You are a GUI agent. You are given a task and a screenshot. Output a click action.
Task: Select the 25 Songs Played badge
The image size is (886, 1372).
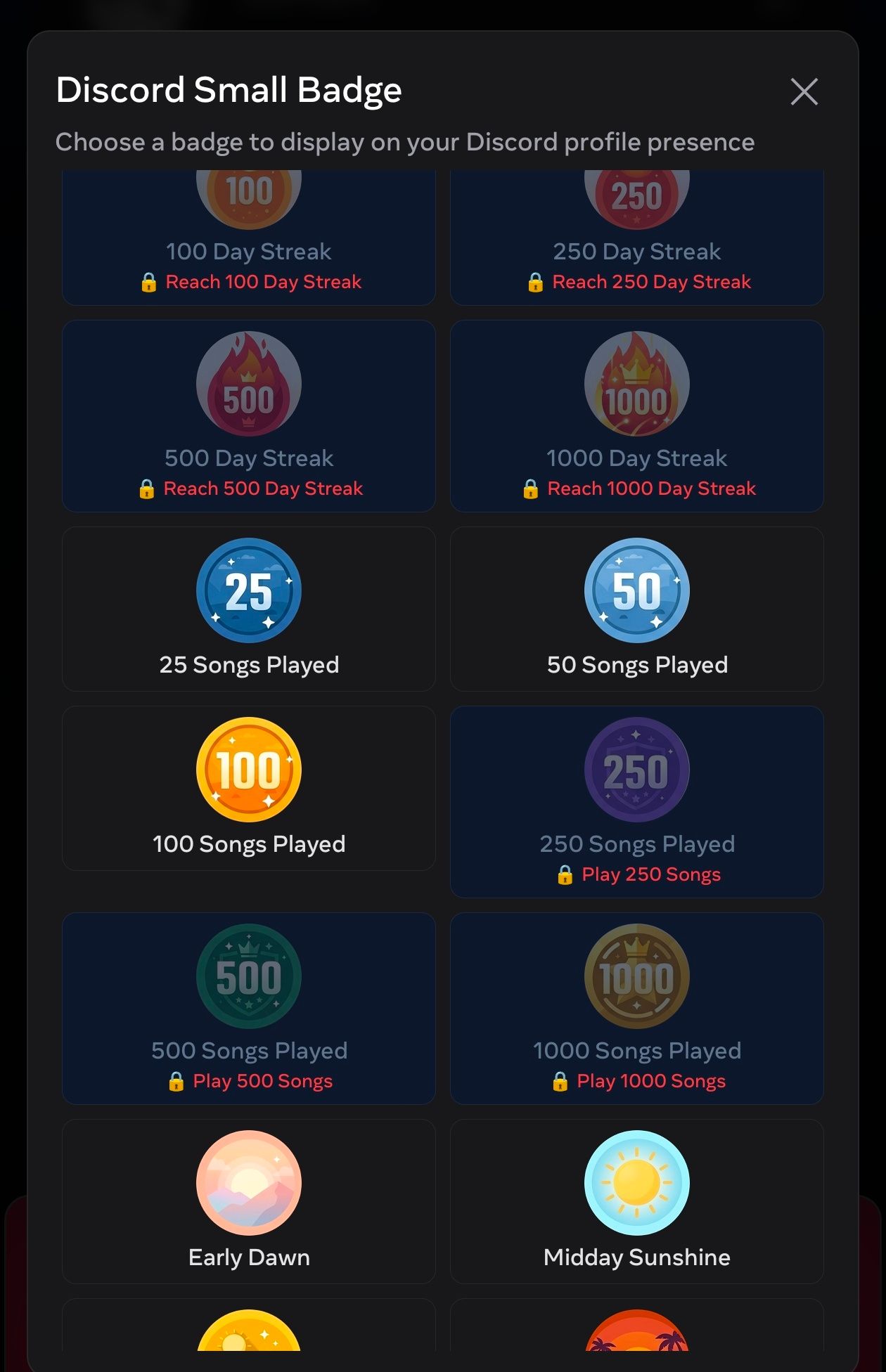point(249,609)
